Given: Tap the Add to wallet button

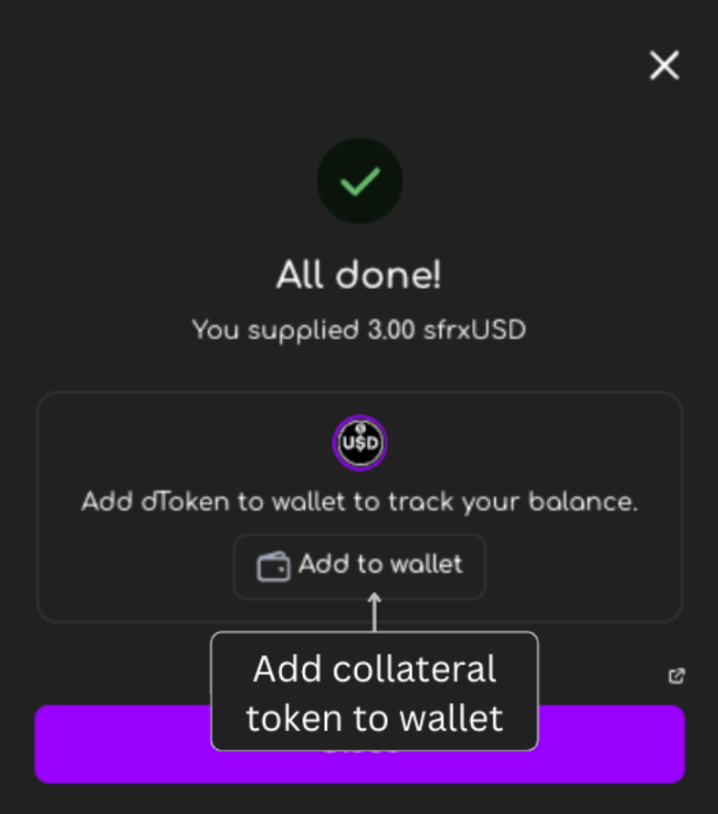Looking at the screenshot, I should coord(360,566).
